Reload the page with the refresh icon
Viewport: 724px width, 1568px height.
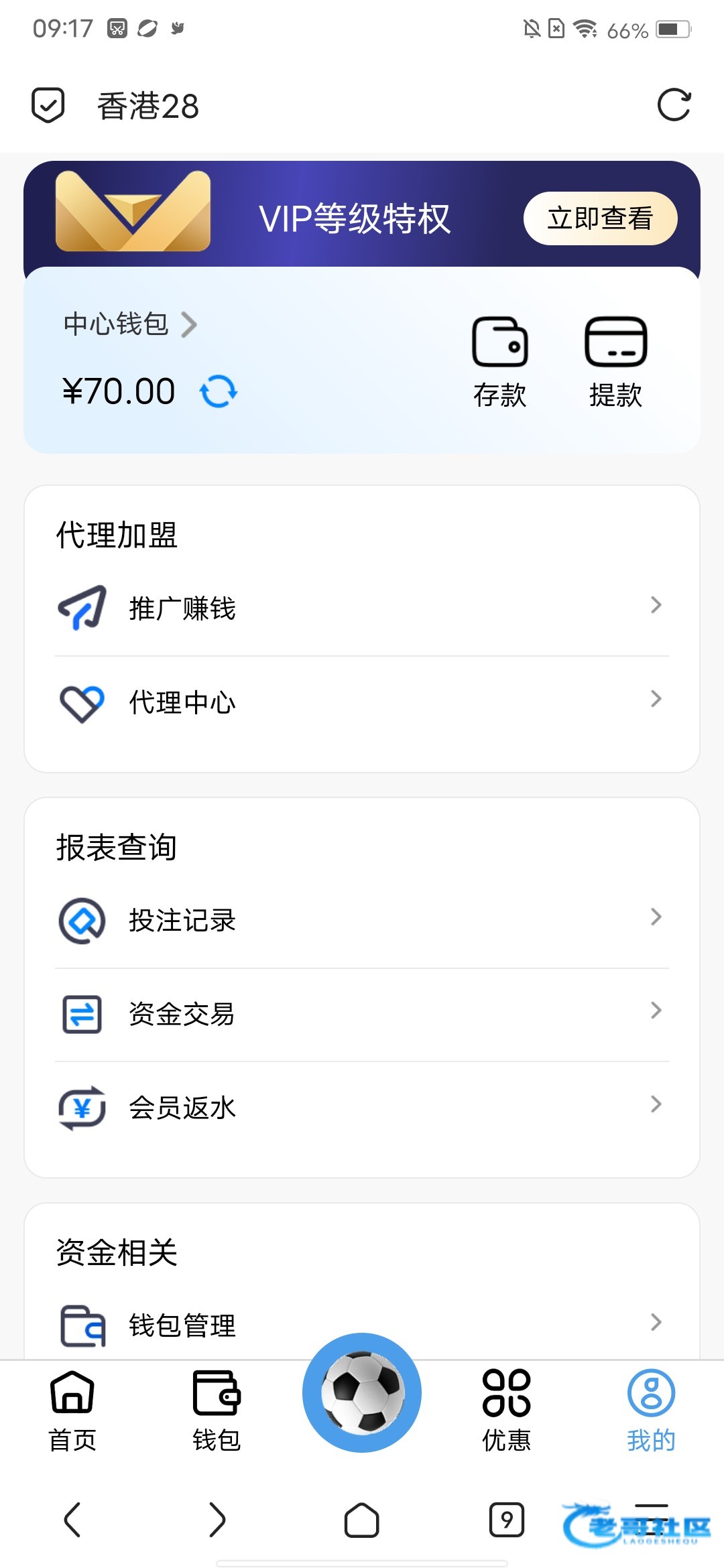pyautogui.click(x=674, y=105)
